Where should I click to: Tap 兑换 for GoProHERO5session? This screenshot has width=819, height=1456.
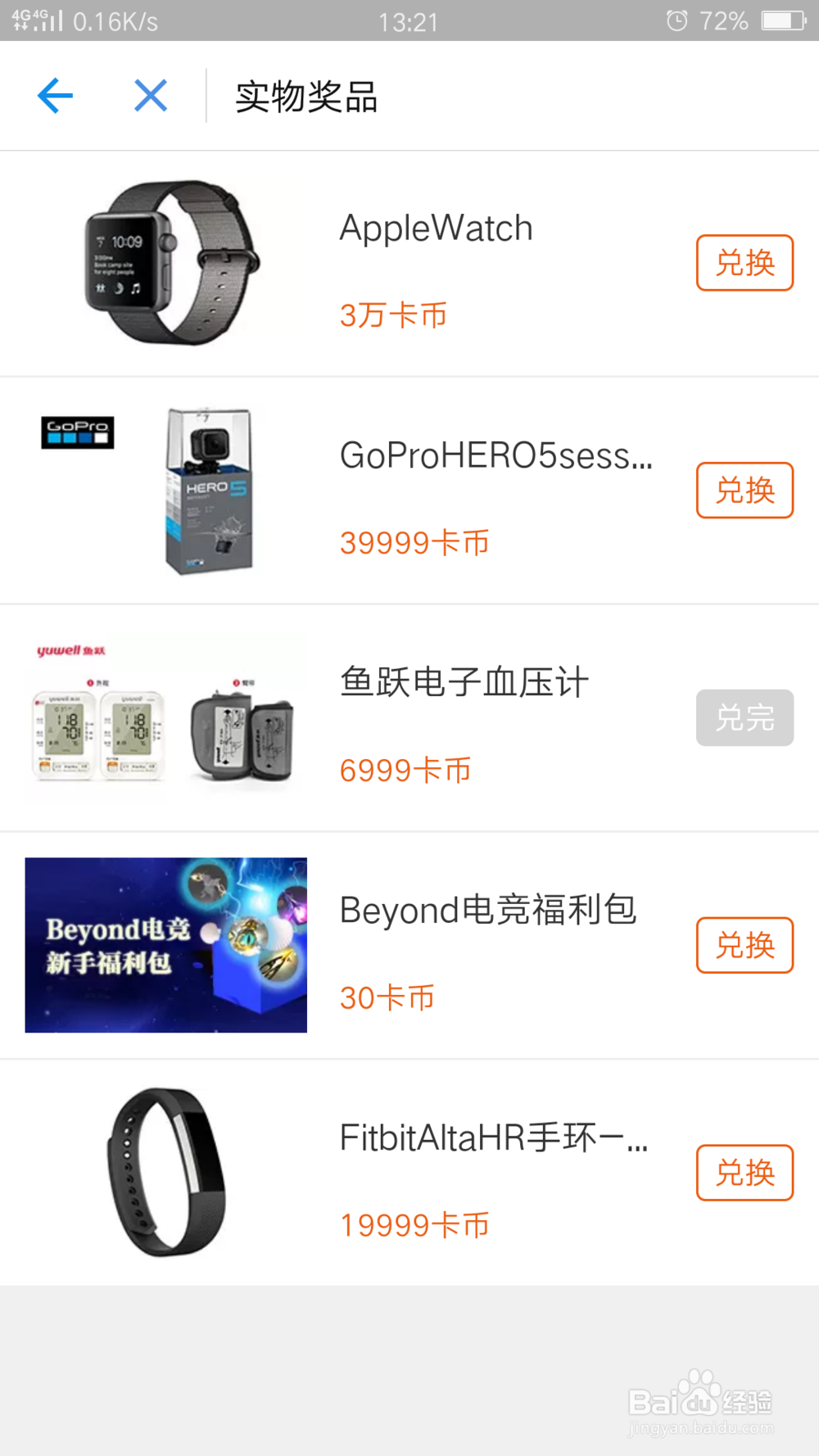[744, 490]
